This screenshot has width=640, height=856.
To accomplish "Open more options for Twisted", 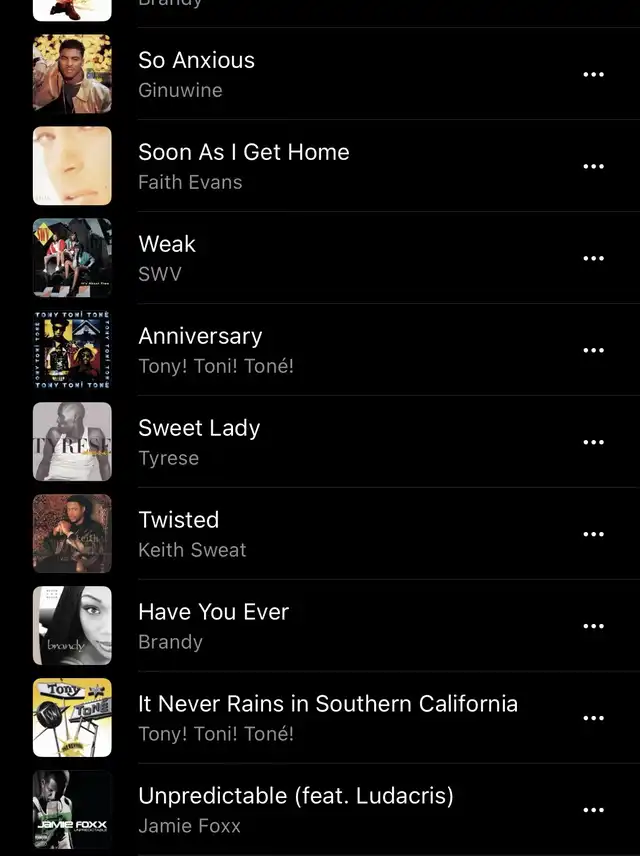I will tap(593, 534).
